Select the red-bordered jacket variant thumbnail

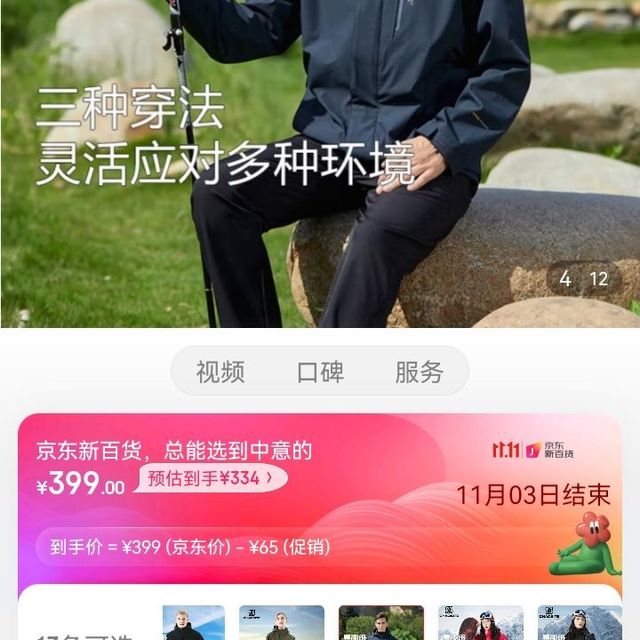[x=381, y=623]
